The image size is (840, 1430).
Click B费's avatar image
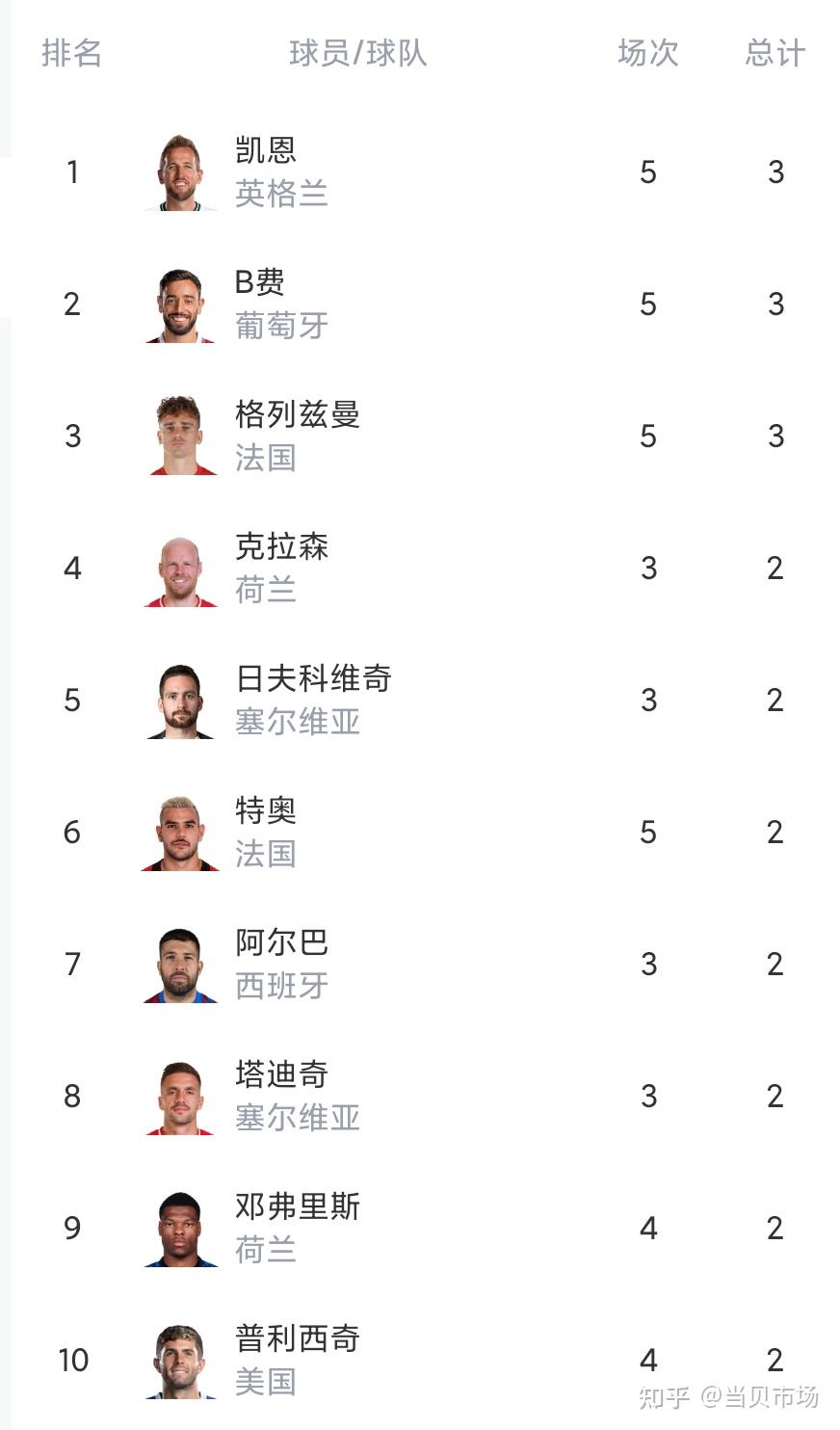(178, 304)
